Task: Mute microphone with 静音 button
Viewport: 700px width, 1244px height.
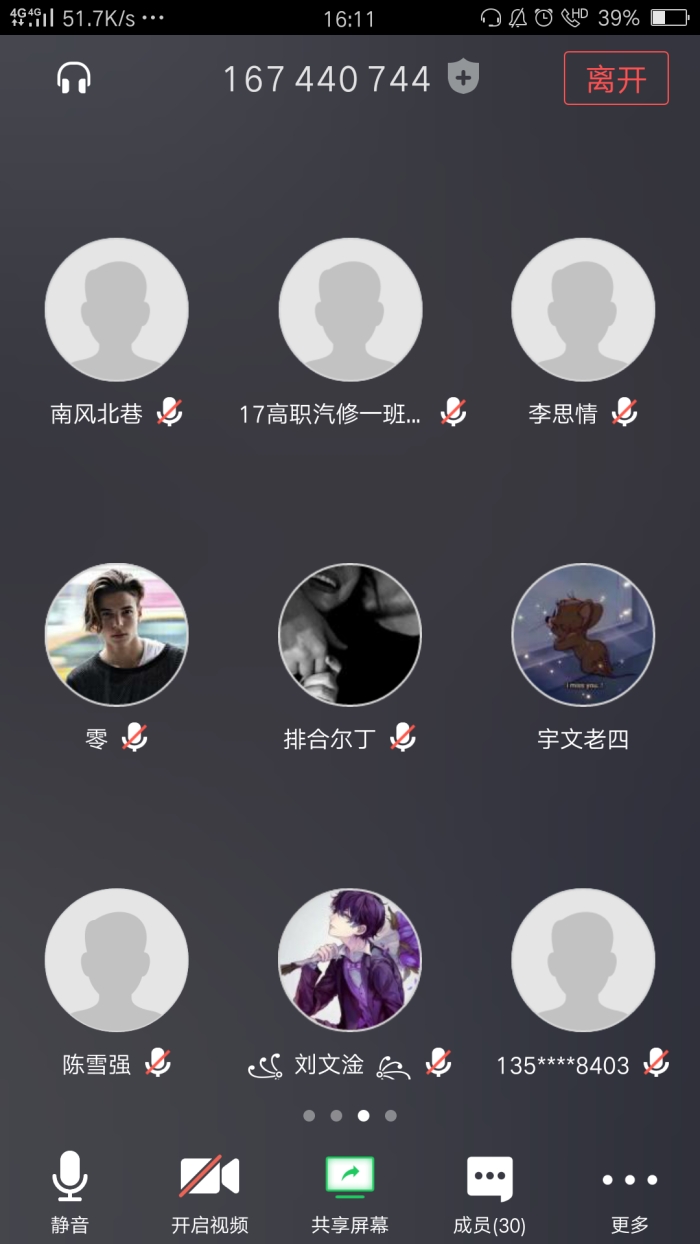Action: tap(70, 1191)
